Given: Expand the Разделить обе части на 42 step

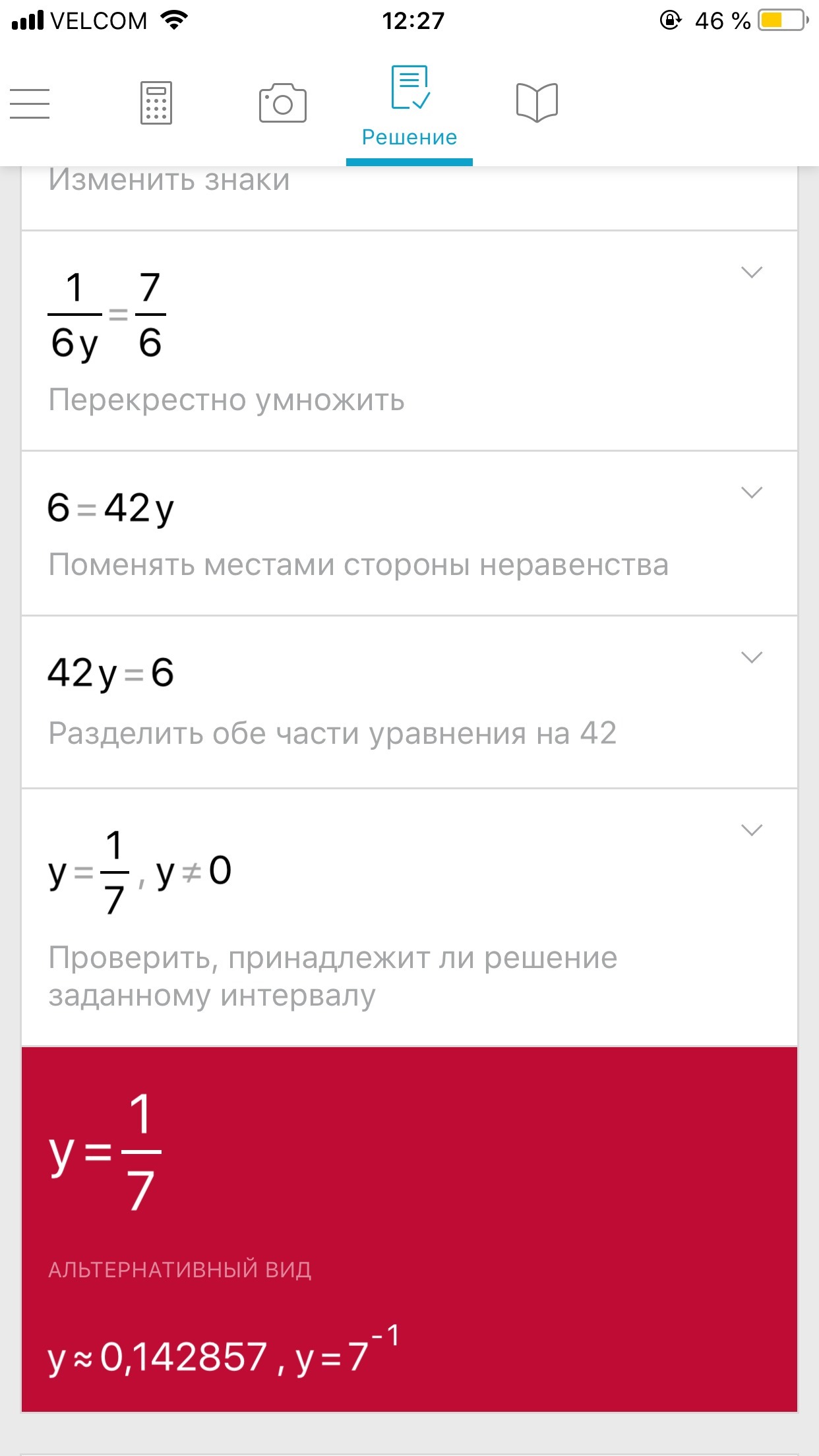Looking at the screenshot, I should [752, 657].
